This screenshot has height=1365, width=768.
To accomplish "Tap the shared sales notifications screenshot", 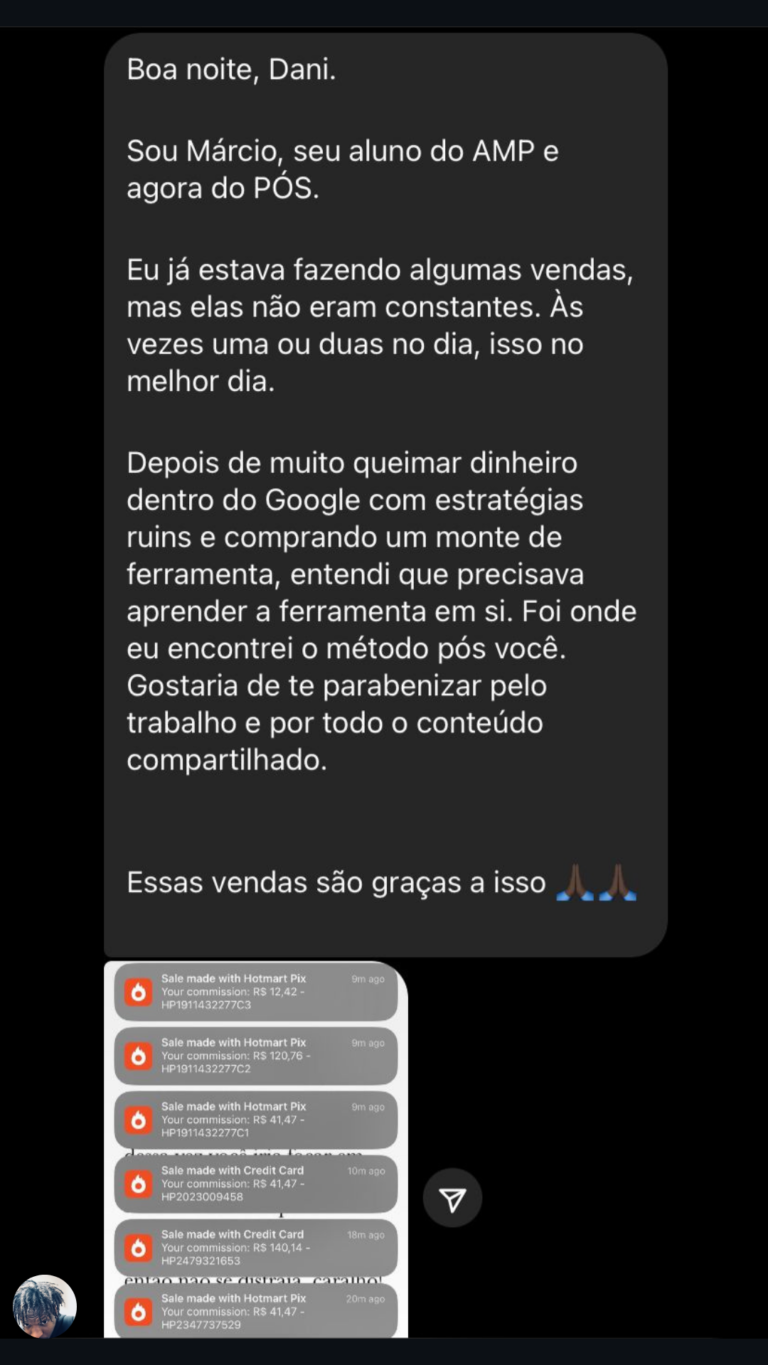I will pos(255,1150).
